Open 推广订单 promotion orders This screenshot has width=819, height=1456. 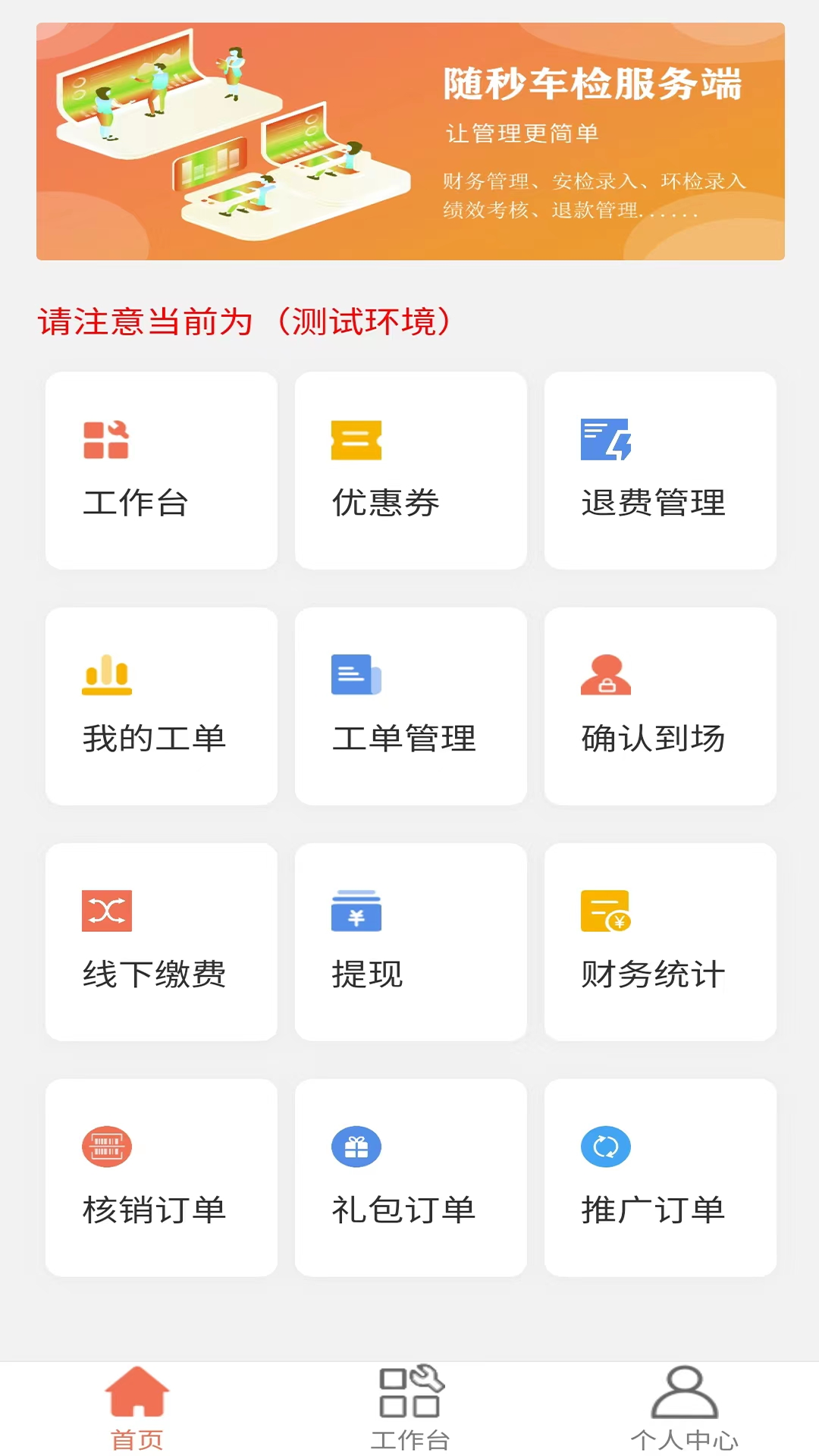(660, 1177)
